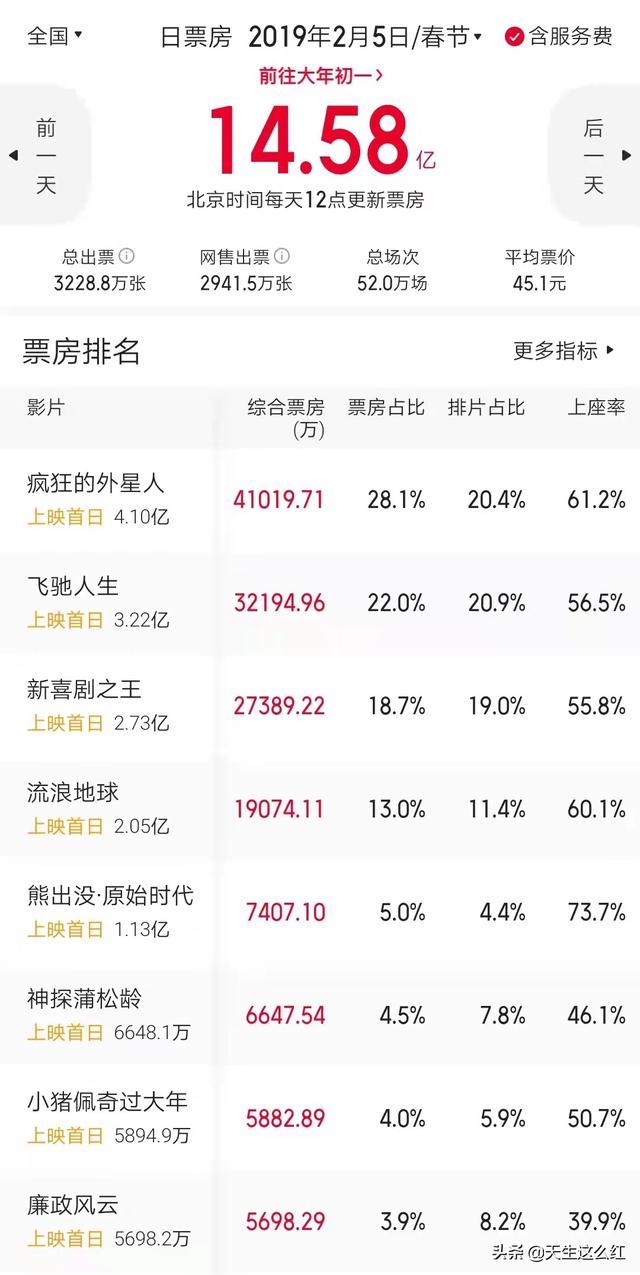The height and width of the screenshot is (1275, 640).
Task: Open the 廉政风云 movie row
Action: coord(320,1221)
